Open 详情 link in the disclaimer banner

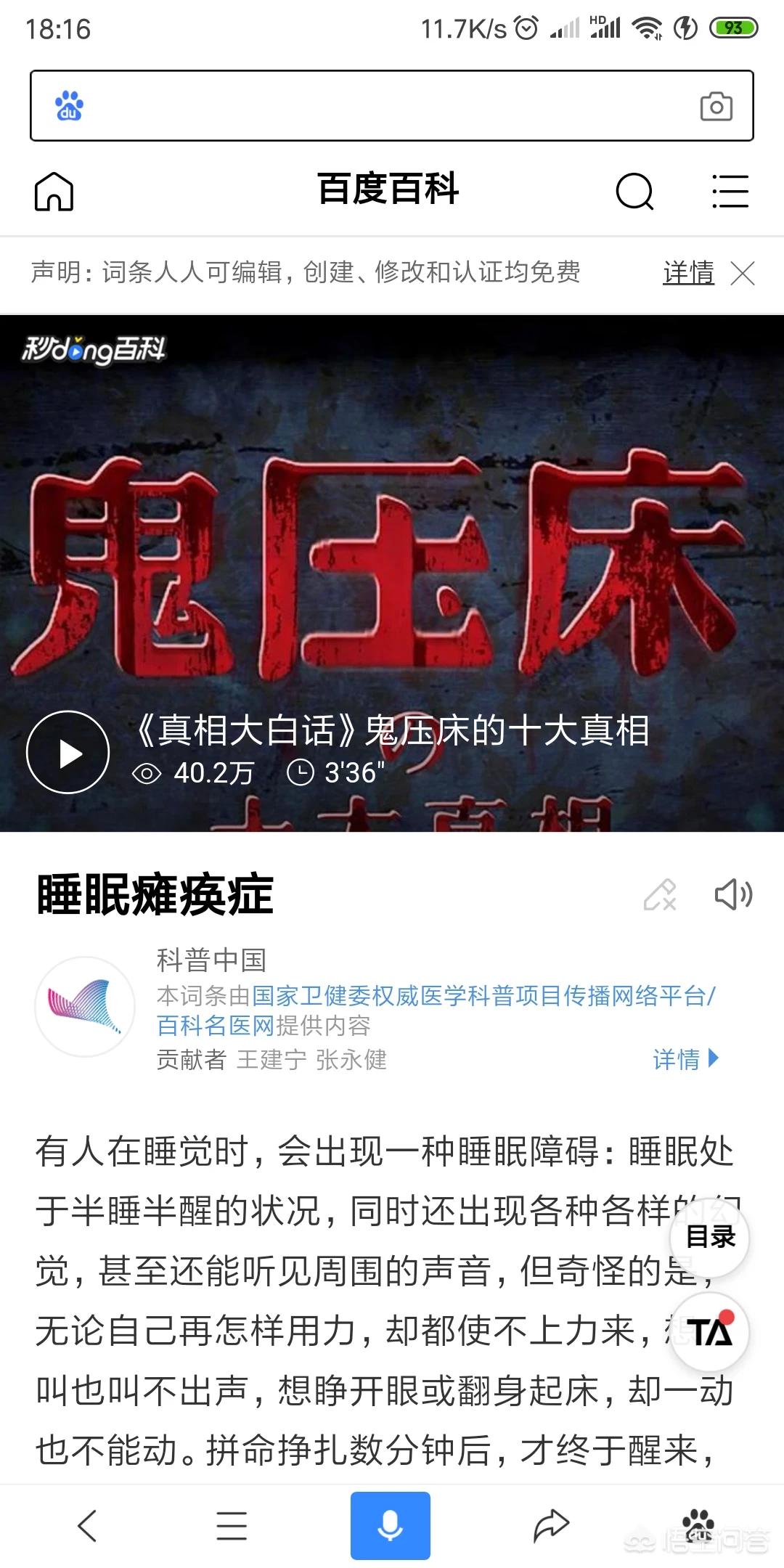tap(688, 274)
